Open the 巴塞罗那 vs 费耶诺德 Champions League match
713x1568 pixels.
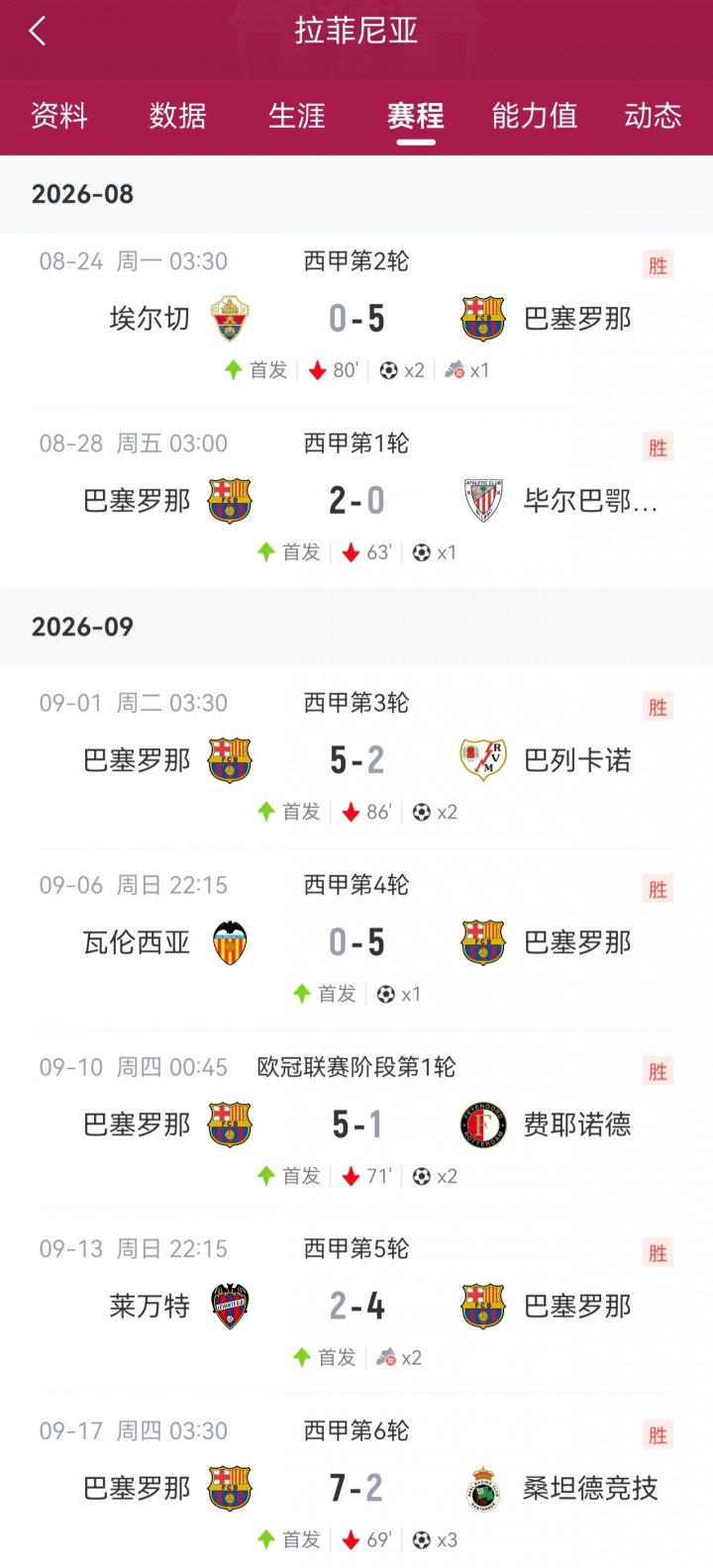click(x=356, y=1123)
